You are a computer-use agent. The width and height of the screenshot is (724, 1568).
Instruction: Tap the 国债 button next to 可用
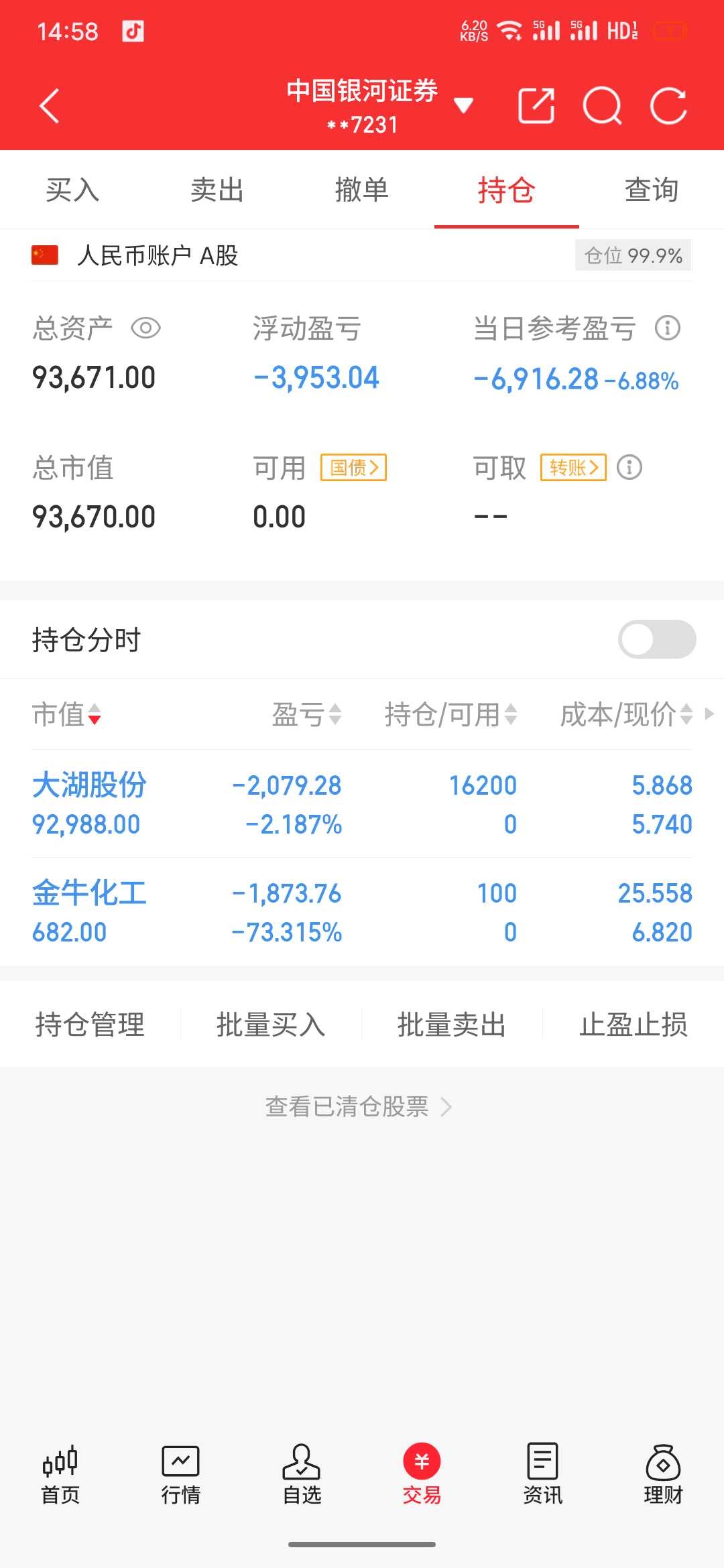354,467
